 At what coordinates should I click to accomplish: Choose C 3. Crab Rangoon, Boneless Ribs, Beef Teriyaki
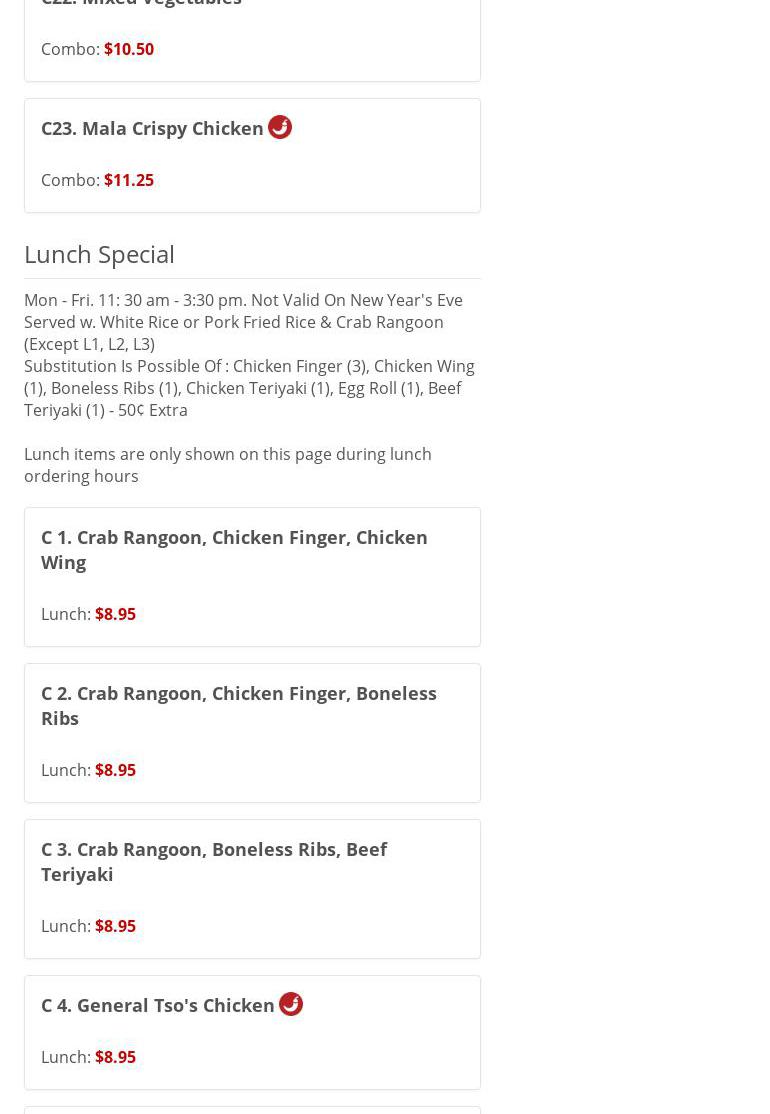tap(252, 888)
